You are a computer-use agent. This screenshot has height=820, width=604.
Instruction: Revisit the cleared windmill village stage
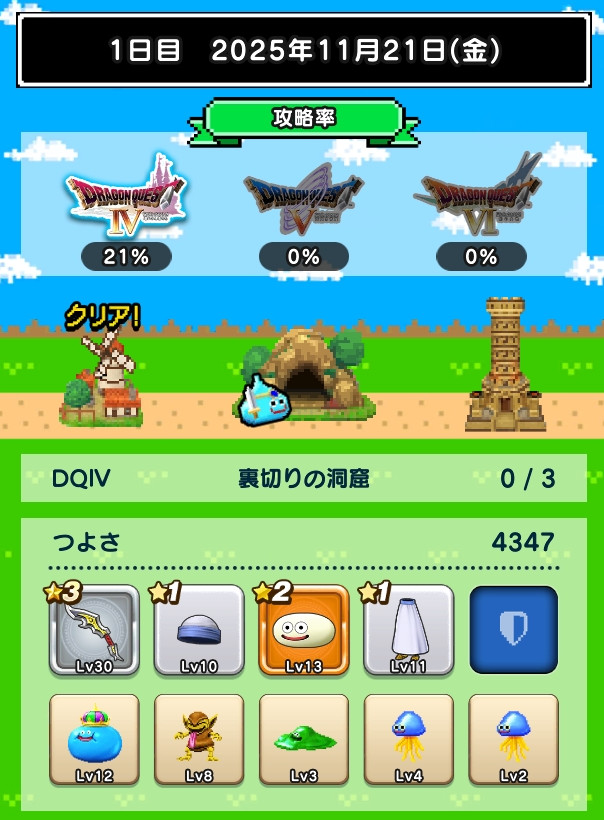pyautogui.click(x=103, y=378)
